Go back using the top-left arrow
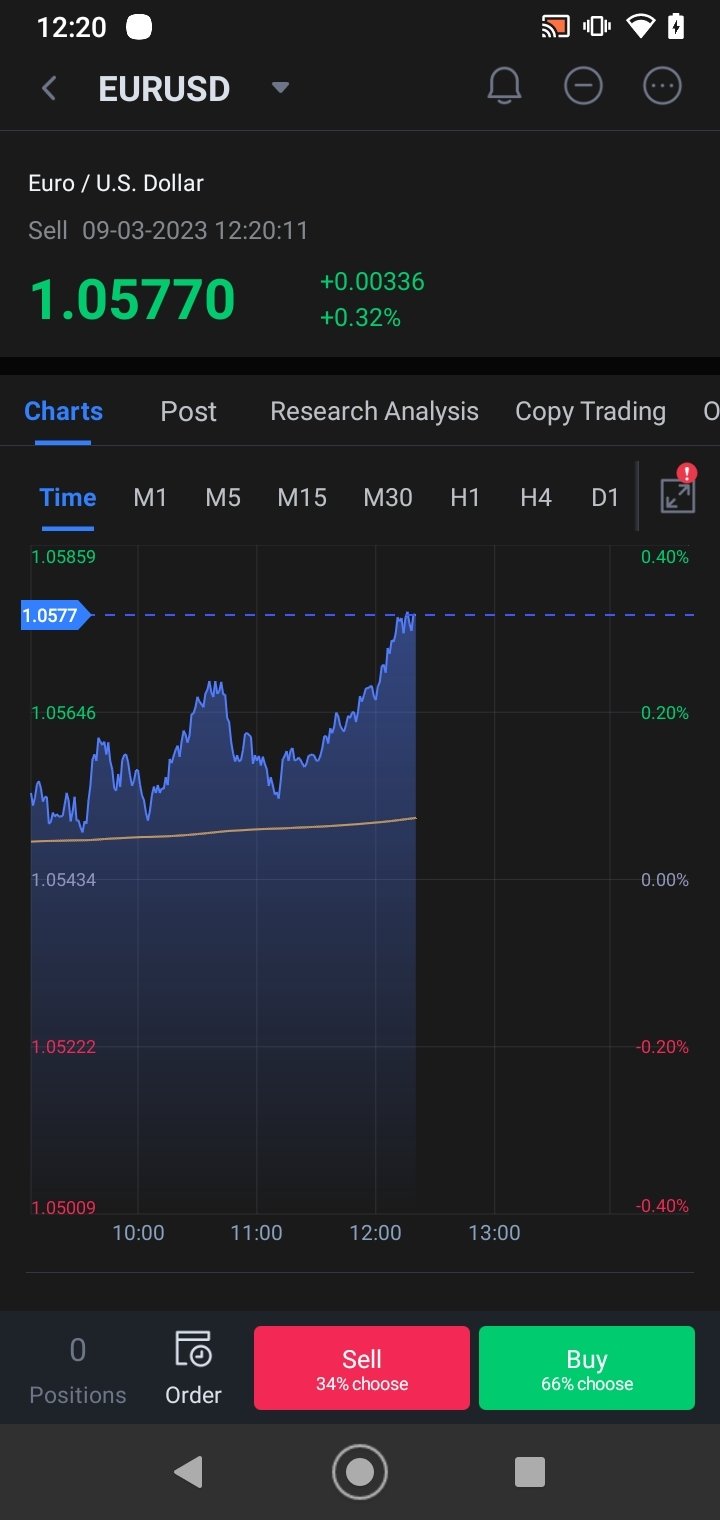The width and height of the screenshot is (720, 1520). point(49,88)
